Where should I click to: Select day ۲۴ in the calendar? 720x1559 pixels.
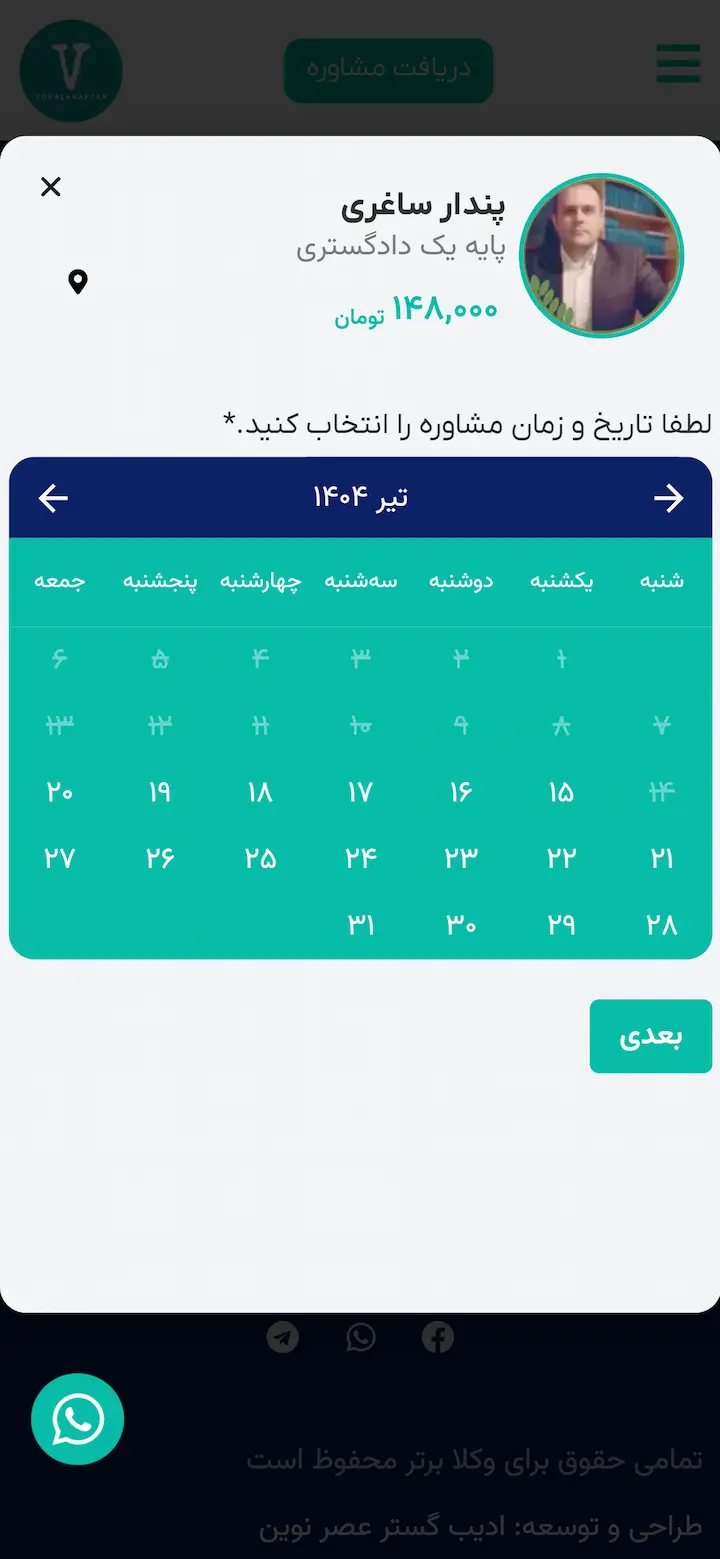[x=360, y=859]
